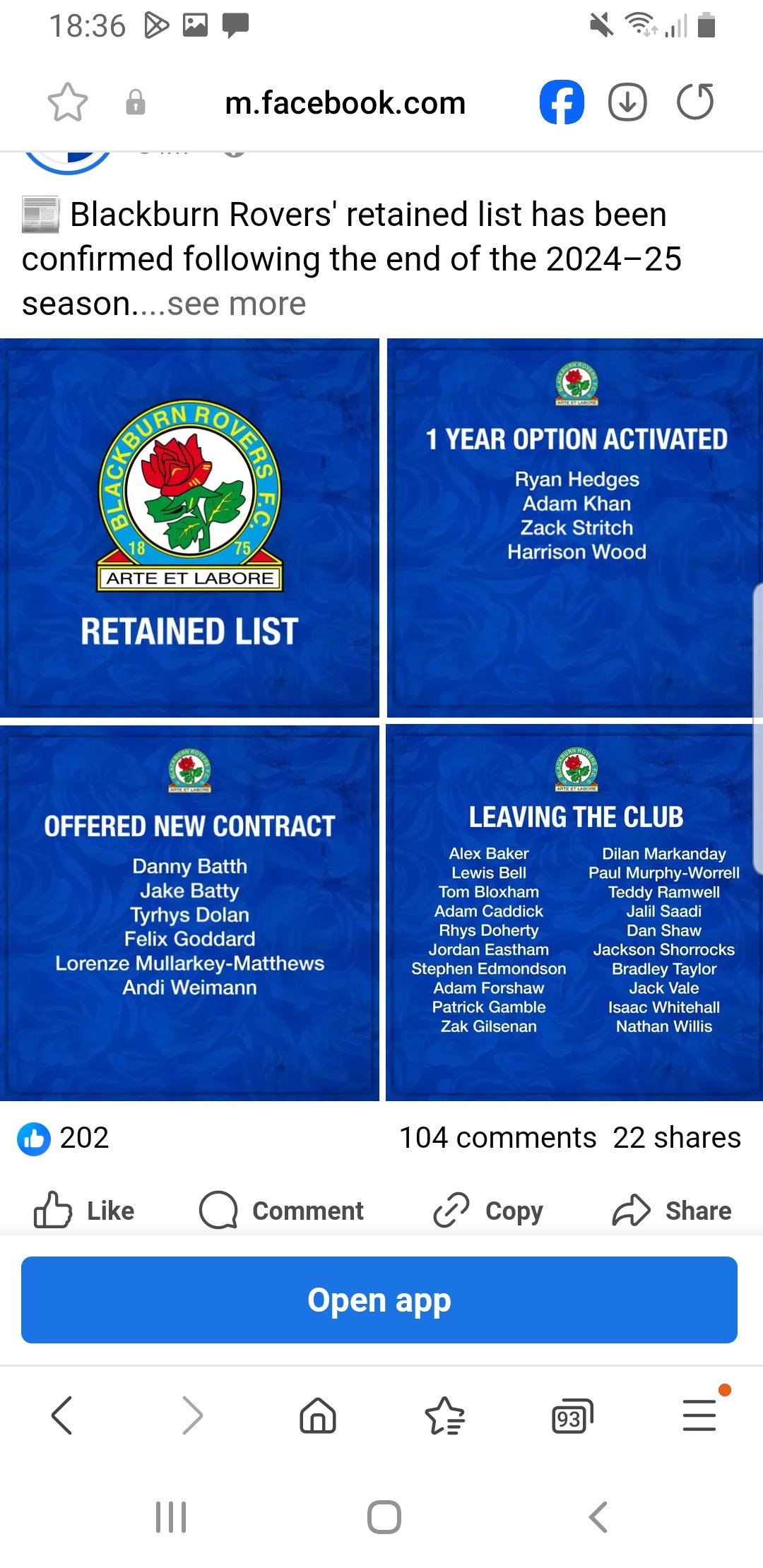The height and width of the screenshot is (1568, 763).
Task: Expand the post with see more
Action: tap(236, 304)
